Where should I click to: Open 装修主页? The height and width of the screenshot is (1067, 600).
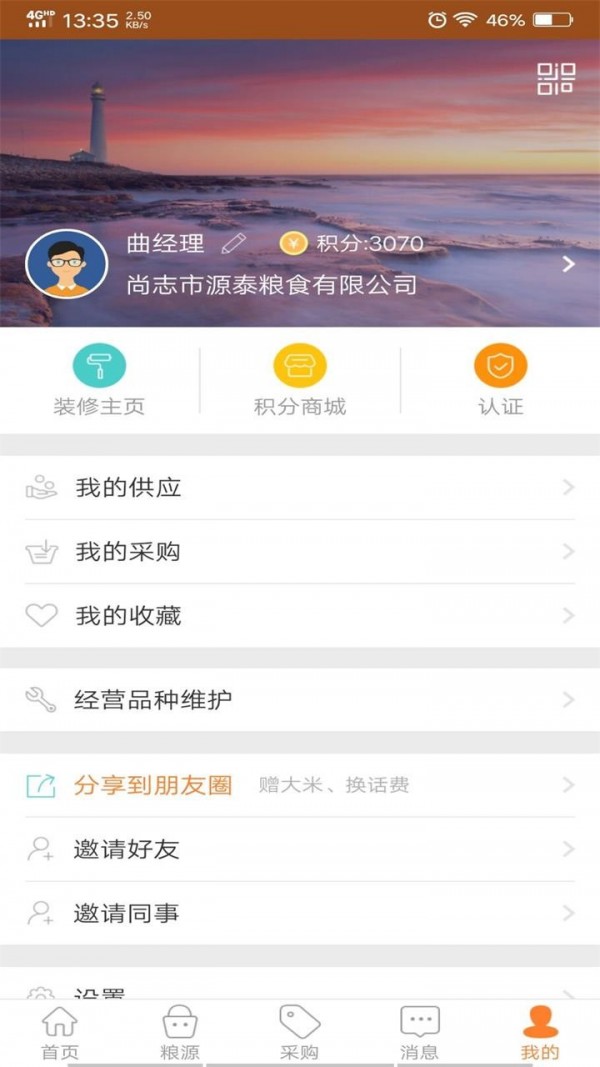point(99,381)
